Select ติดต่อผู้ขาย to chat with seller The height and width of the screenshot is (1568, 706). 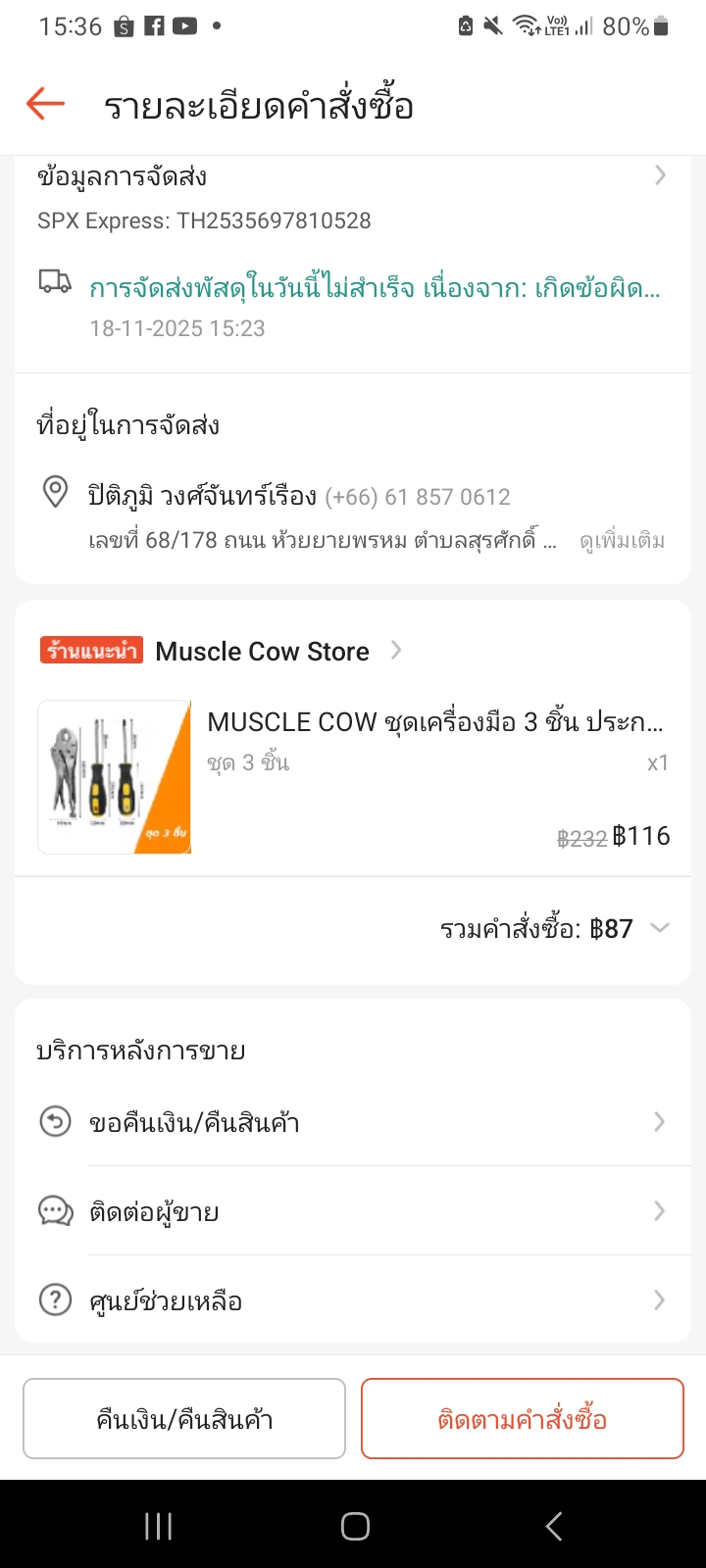pos(353,1212)
